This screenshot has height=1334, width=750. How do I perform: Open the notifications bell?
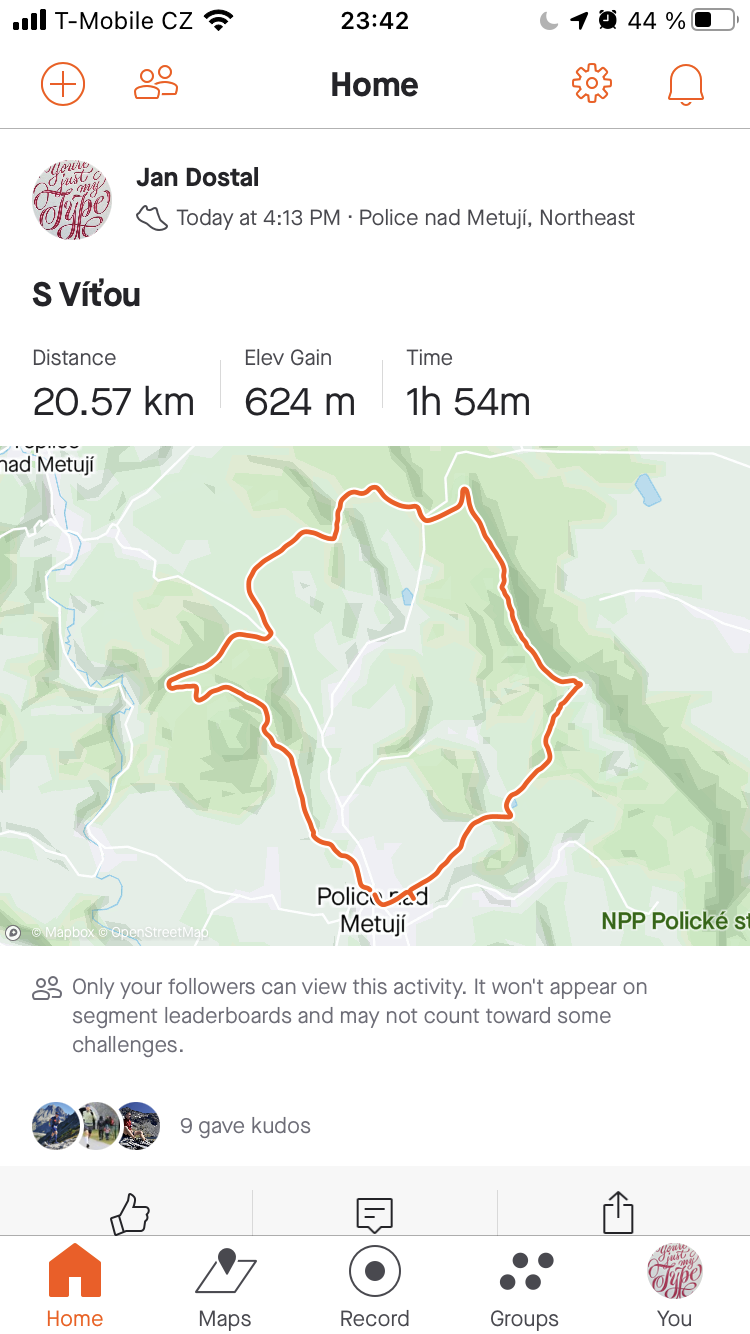point(686,84)
